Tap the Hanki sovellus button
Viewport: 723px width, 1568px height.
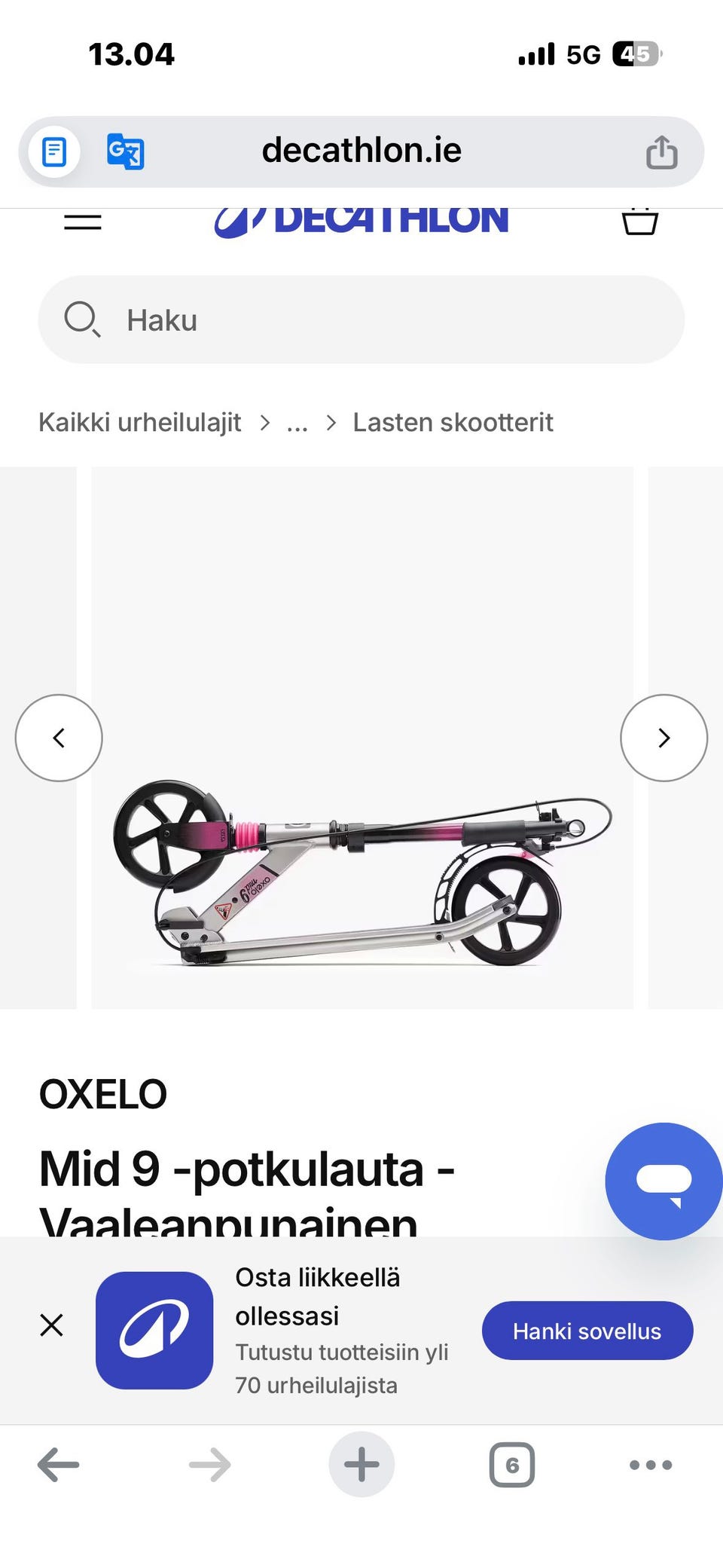pos(587,1331)
